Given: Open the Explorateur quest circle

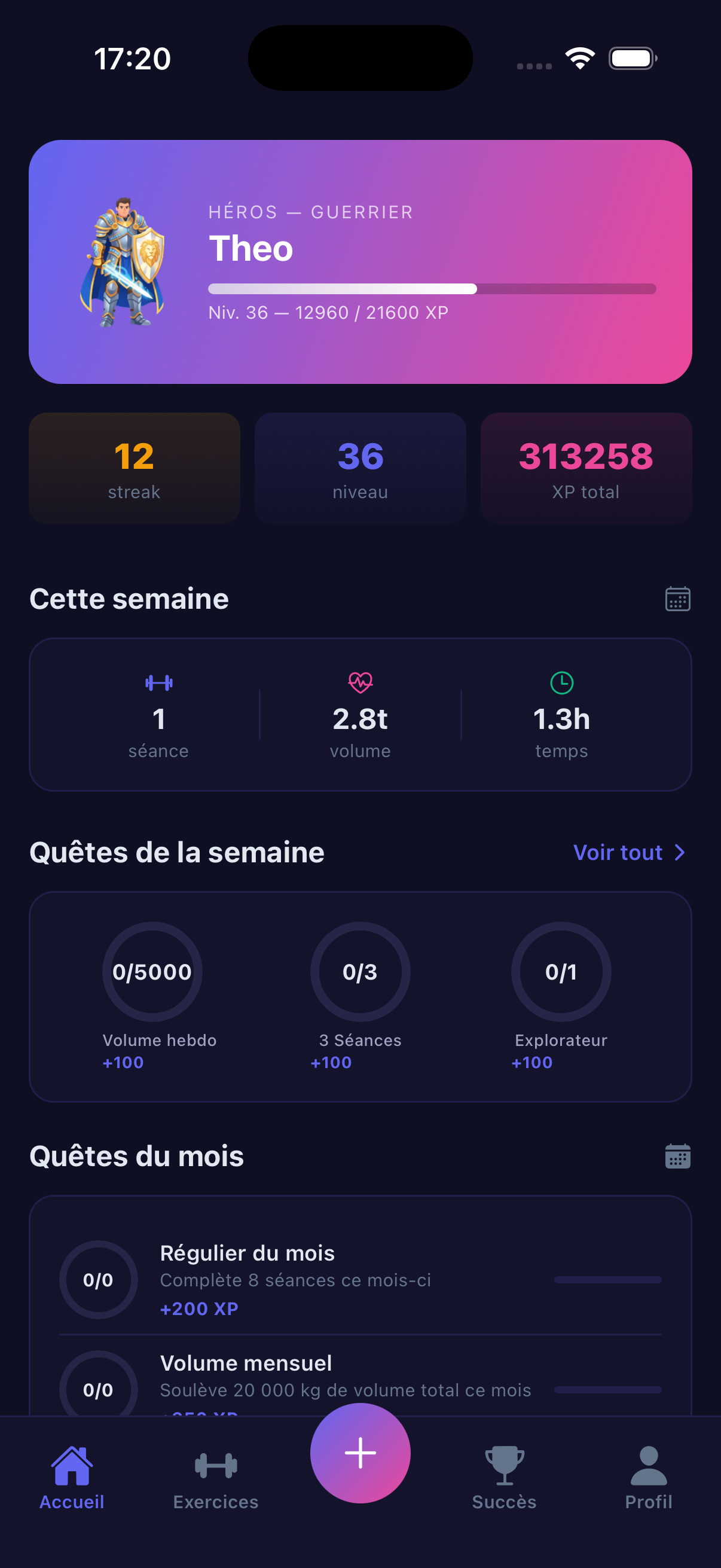Looking at the screenshot, I should 561,971.
